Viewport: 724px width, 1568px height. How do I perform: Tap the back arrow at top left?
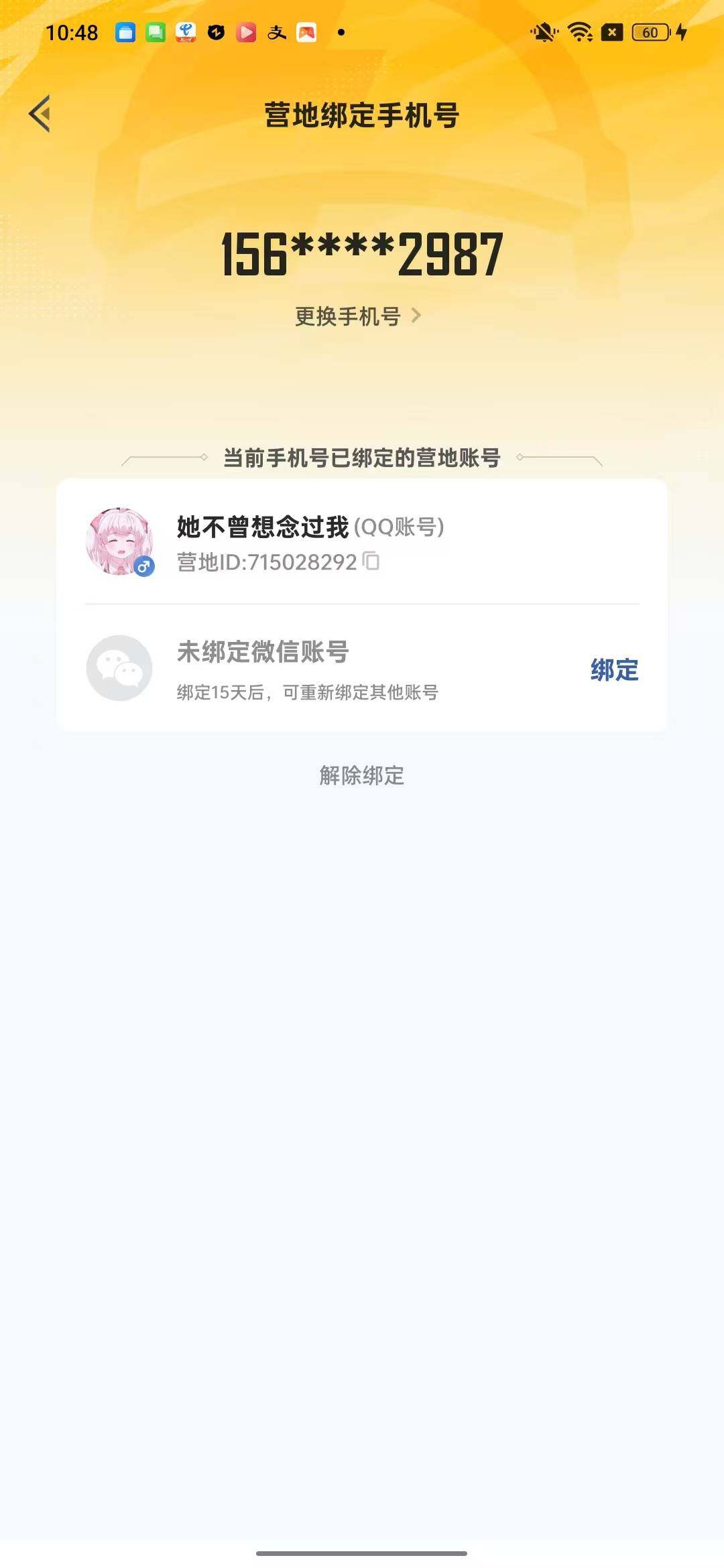click(x=40, y=113)
